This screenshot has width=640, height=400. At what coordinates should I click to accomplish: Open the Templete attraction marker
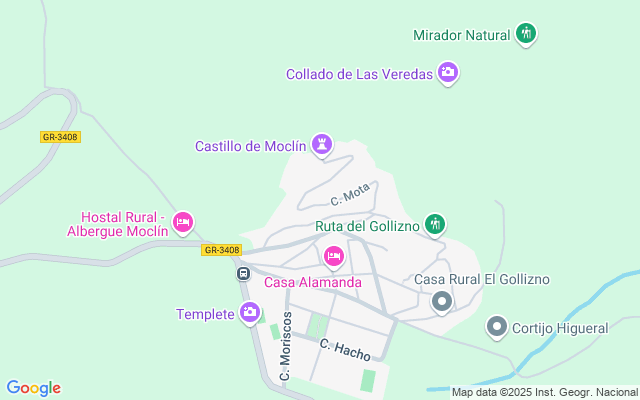coord(249,313)
